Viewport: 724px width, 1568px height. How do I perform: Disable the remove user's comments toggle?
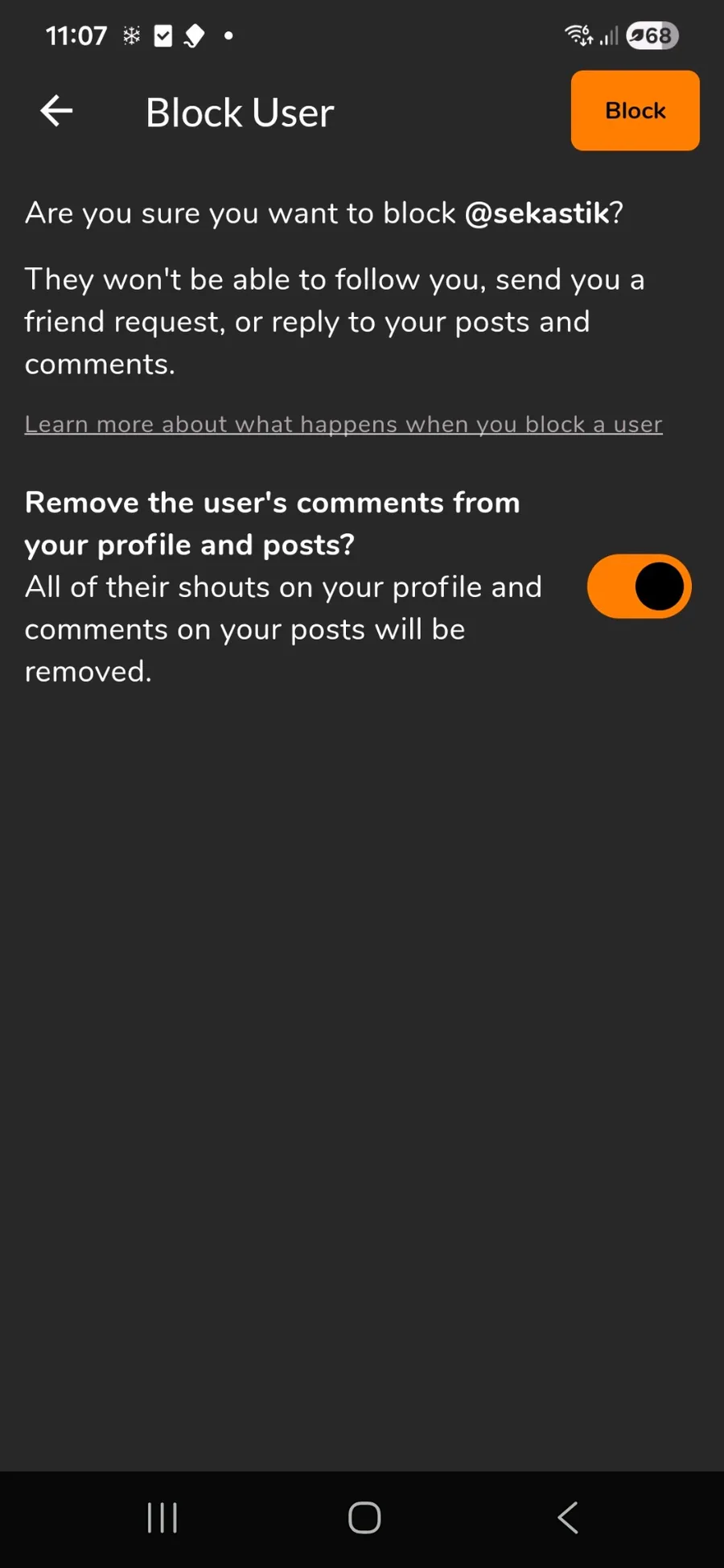(639, 586)
